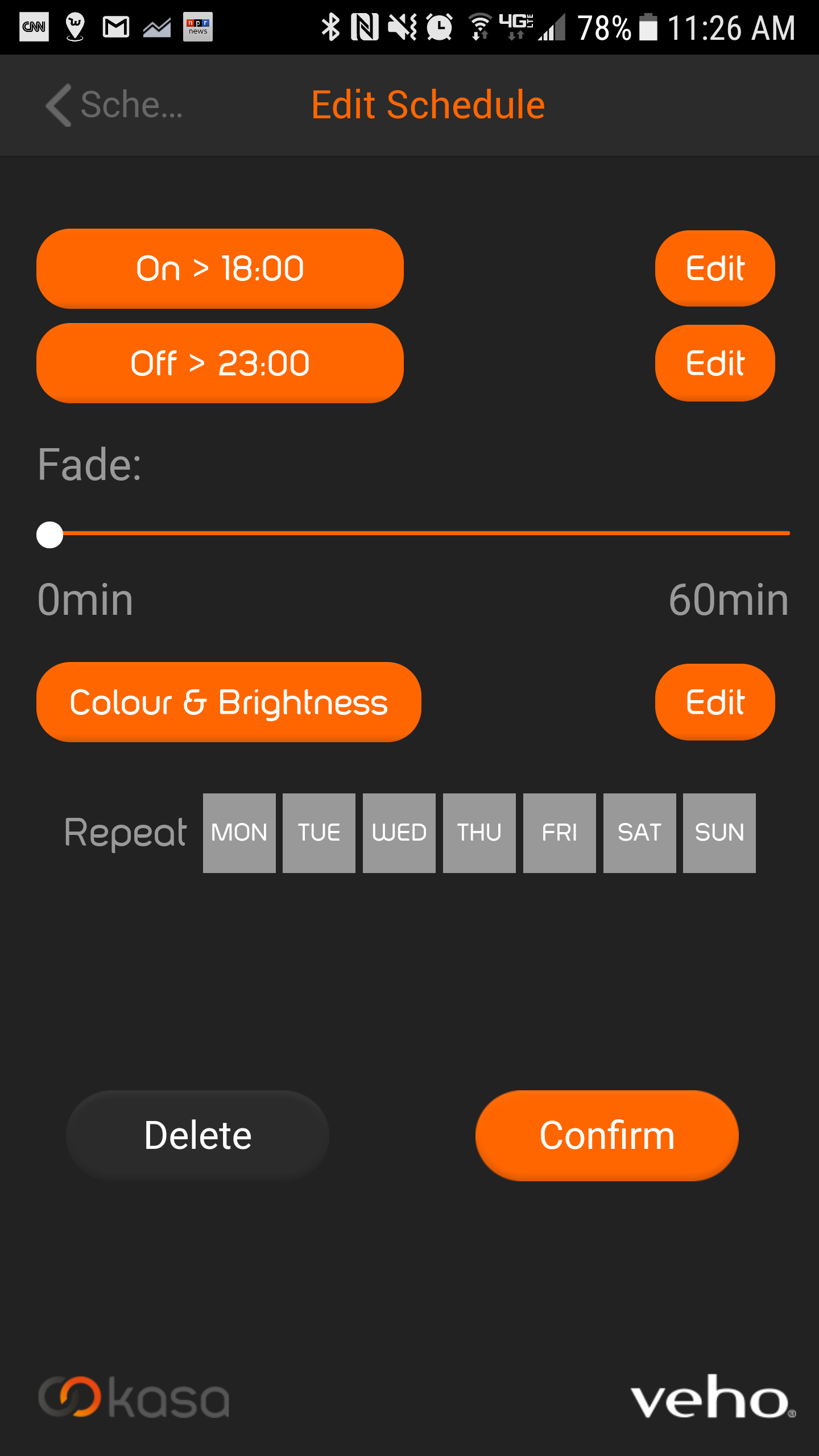The height and width of the screenshot is (1456, 819).
Task: Tap the On > 18:00 time button
Action: pos(220,268)
